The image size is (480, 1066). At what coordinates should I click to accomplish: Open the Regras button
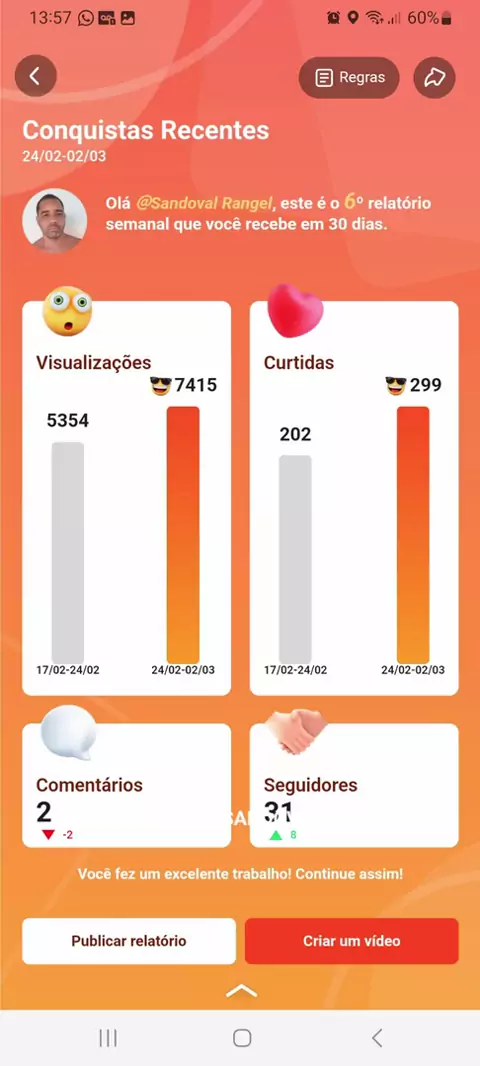click(x=349, y=78)
